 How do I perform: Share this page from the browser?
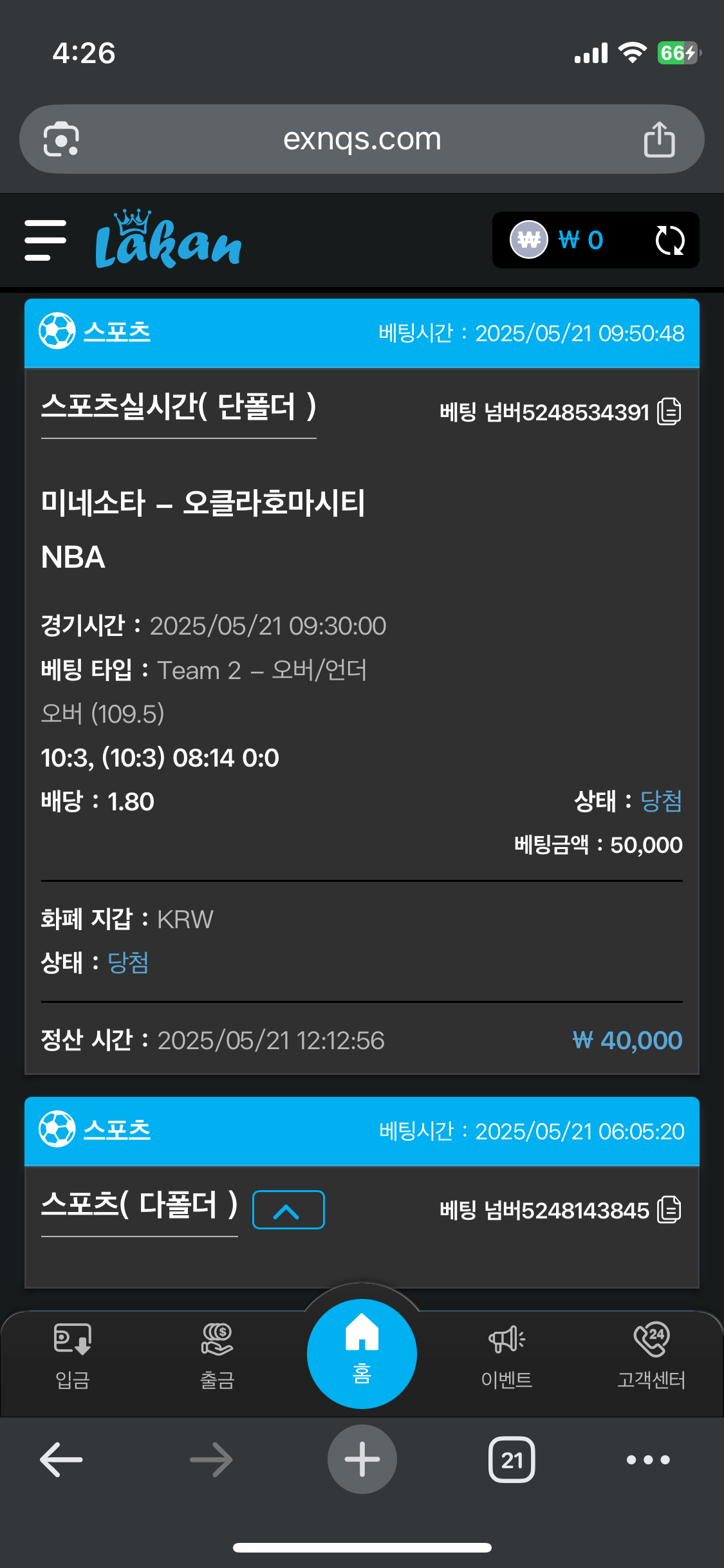(659, 139)
